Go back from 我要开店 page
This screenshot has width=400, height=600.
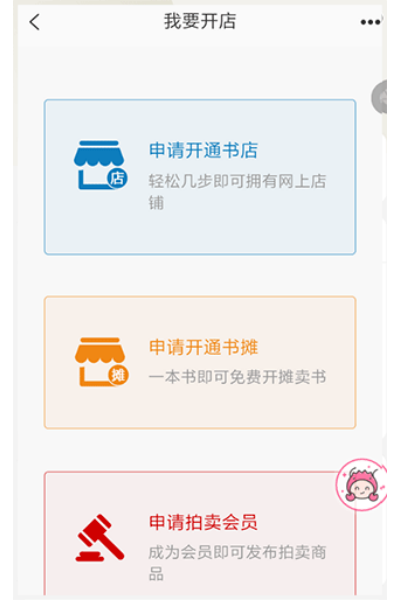coord(34,22)
